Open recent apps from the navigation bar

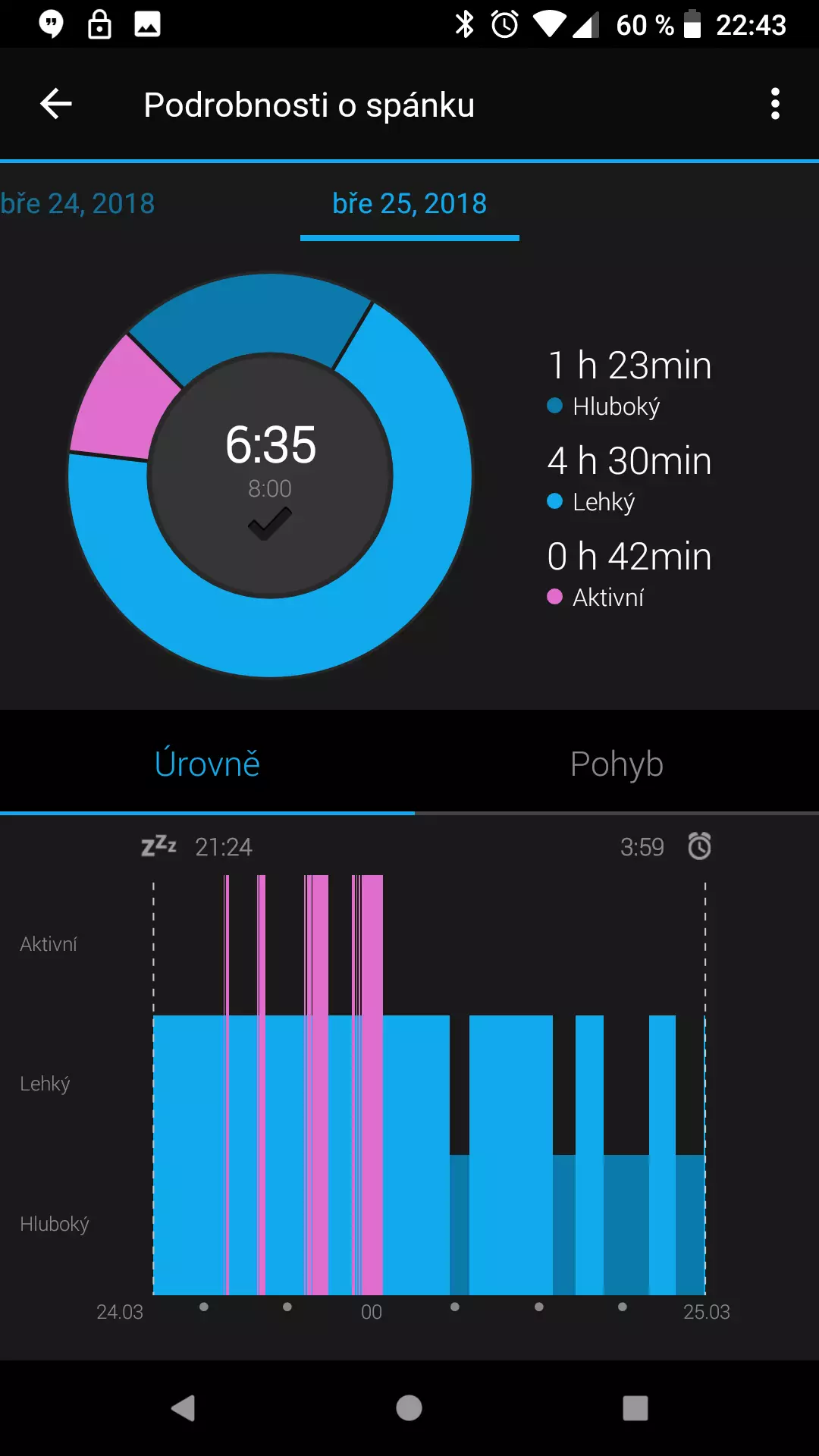tap(635, 1408)
